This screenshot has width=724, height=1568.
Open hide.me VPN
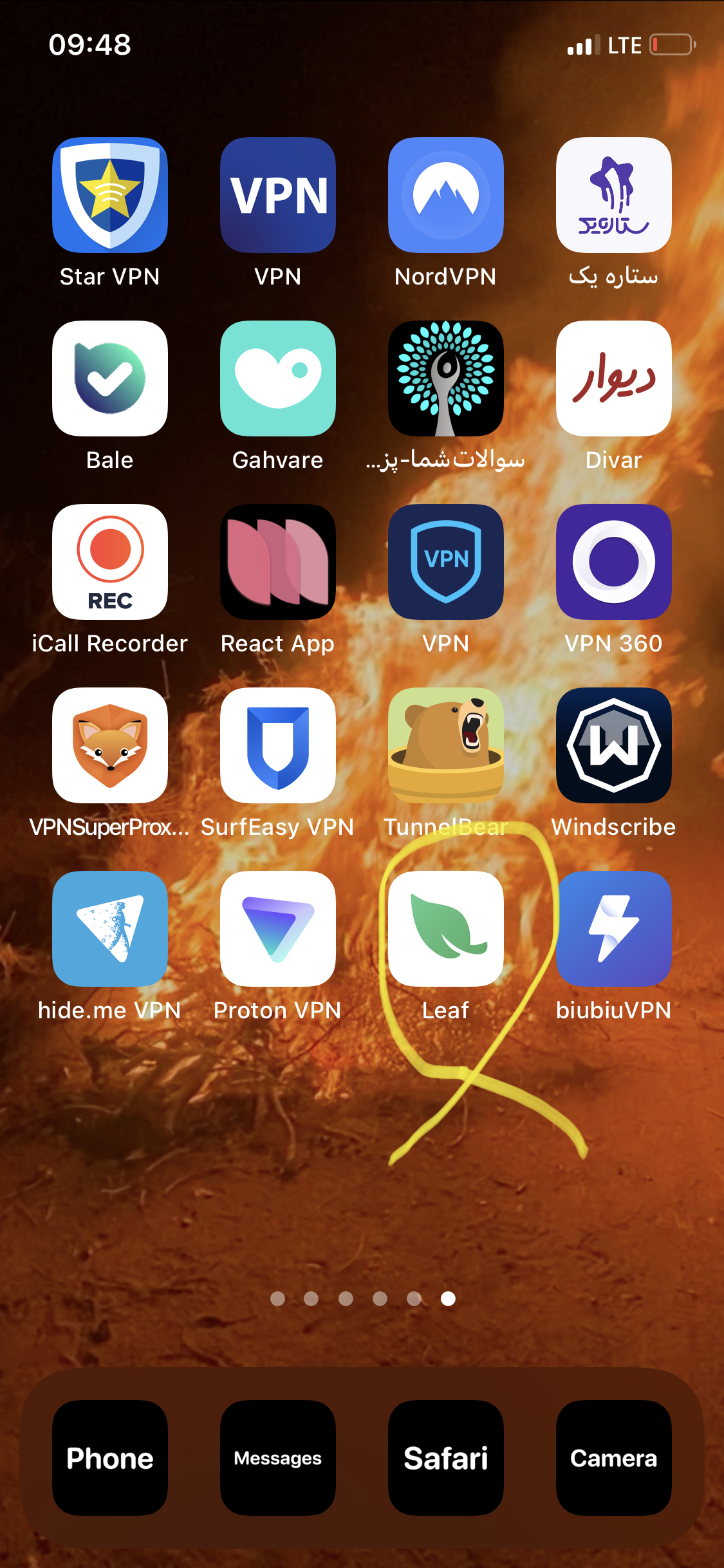click(x=110, y=929)
